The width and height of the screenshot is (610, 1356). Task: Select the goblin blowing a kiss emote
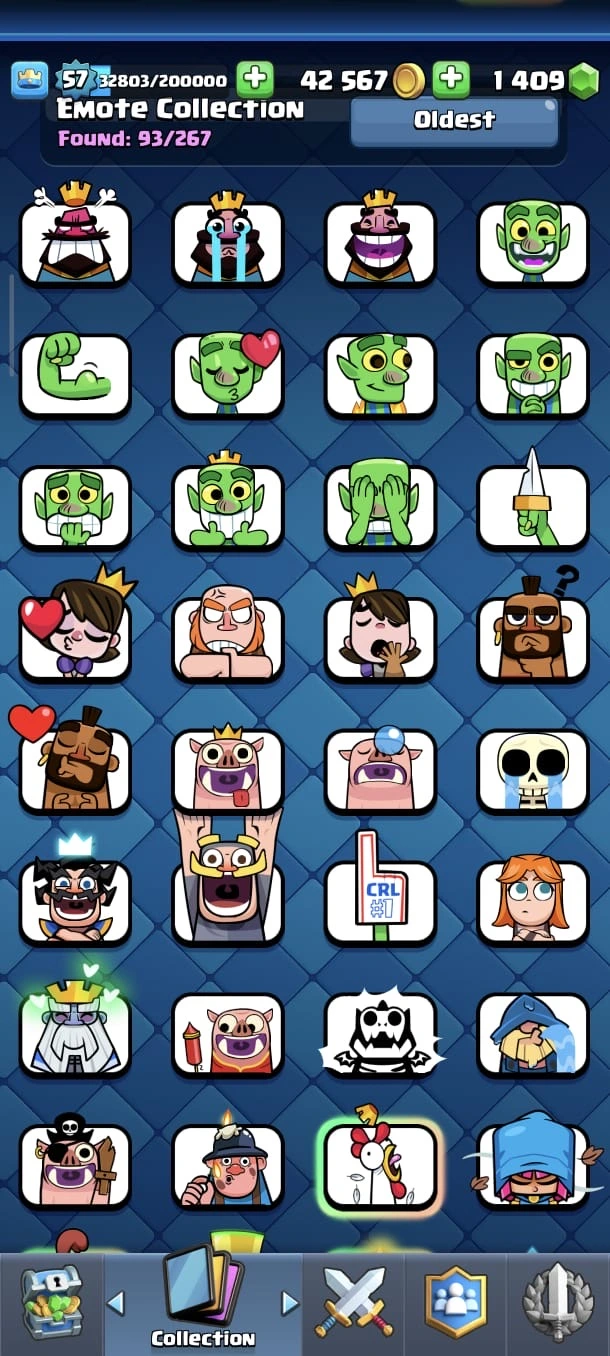coord(228,374)
